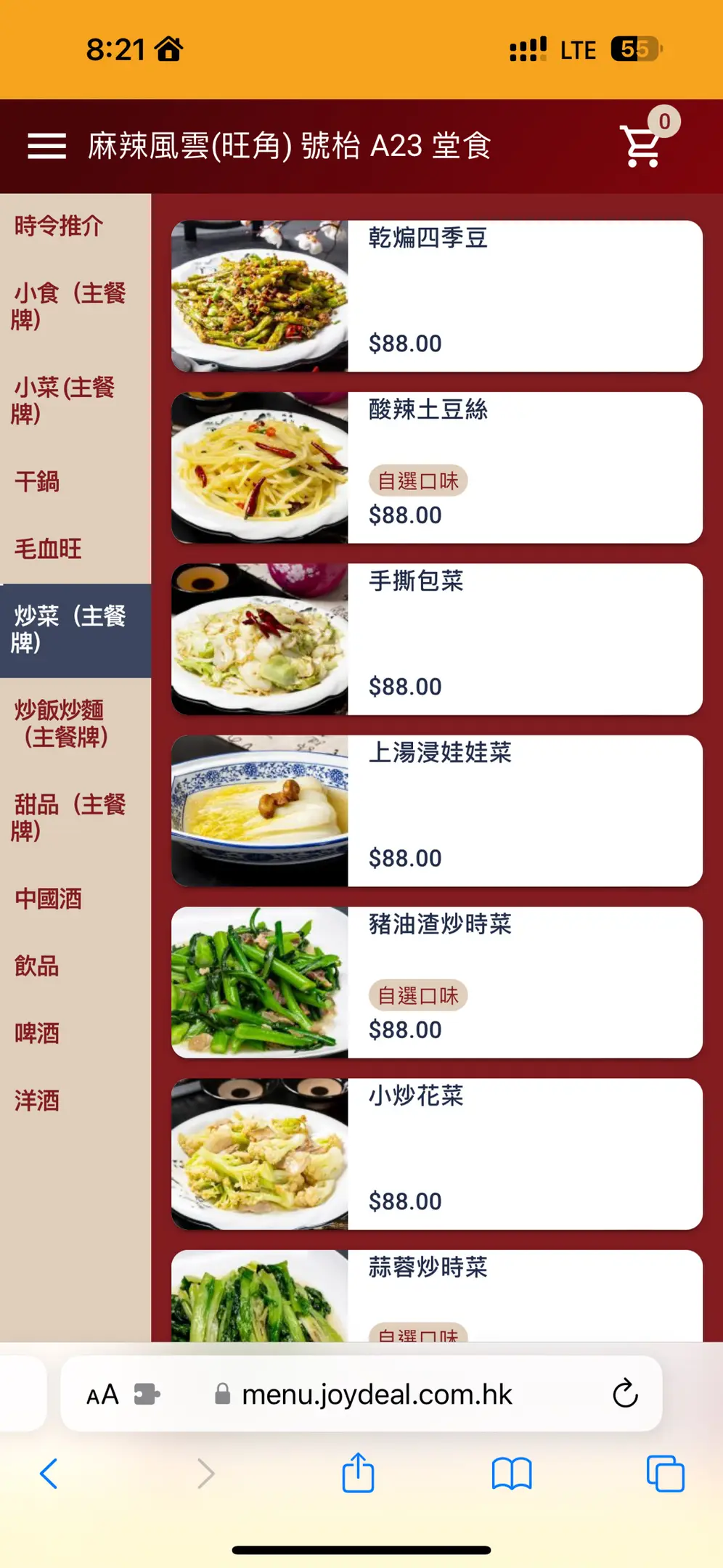View the 小炒花菜 dish
This screenshot has width=723, height=1568.
pos(436,1153)
